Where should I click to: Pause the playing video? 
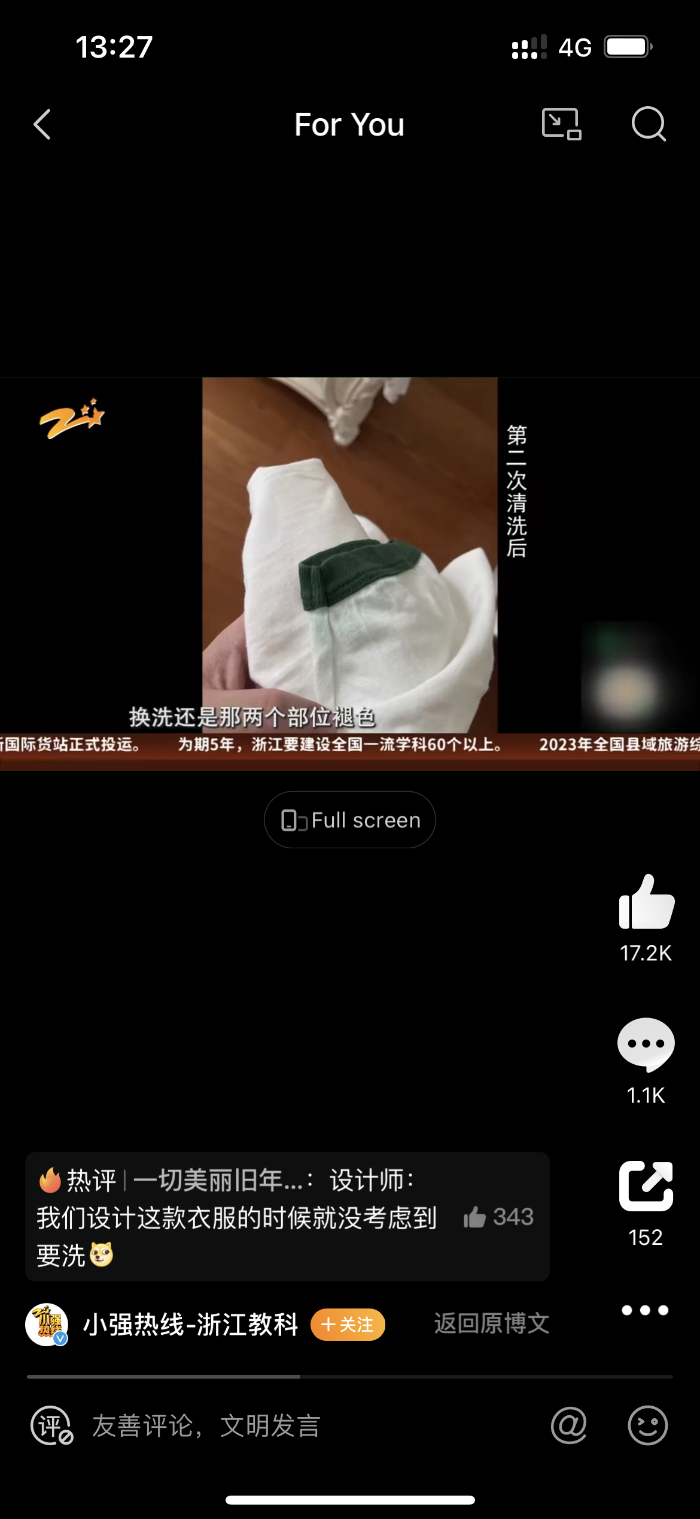point(350,555)
